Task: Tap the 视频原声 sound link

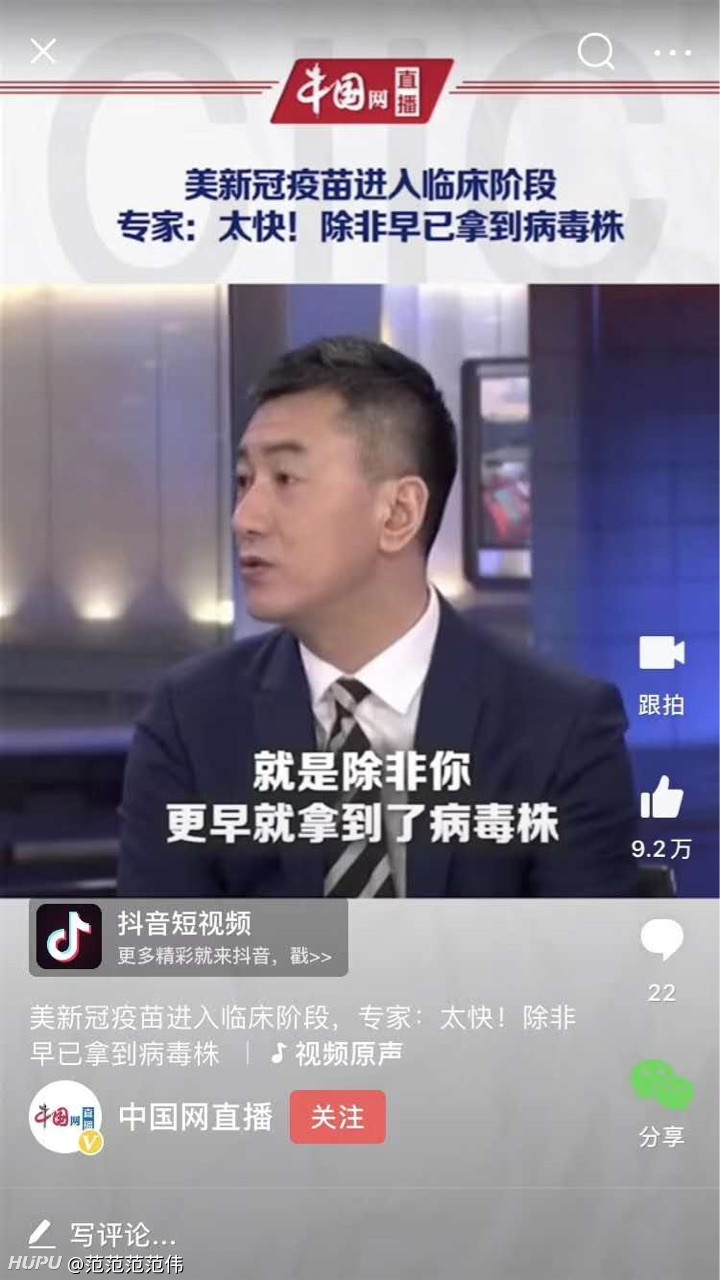Action: 337,1054
